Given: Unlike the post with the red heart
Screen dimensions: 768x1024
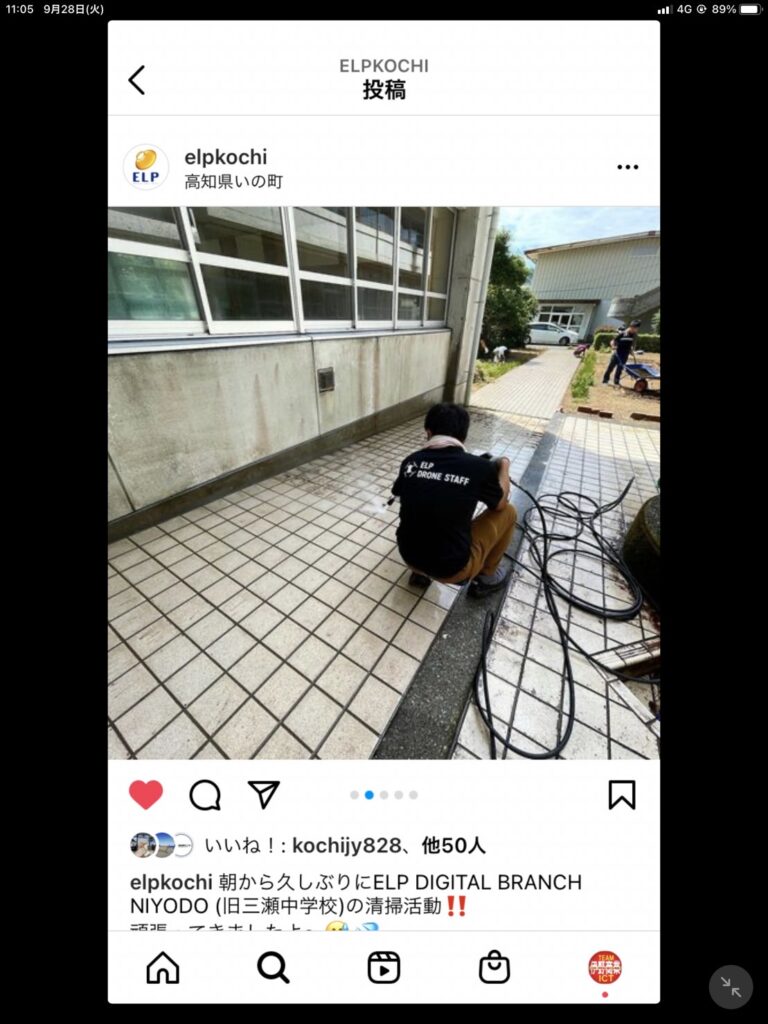Looking at the screenshot, I should click(146, 795).
